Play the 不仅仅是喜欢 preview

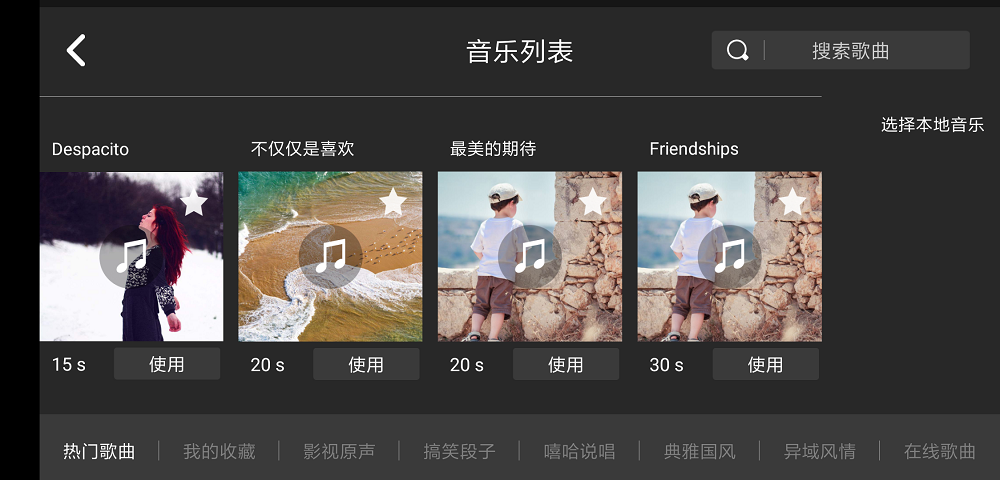[x=330, y=257]
